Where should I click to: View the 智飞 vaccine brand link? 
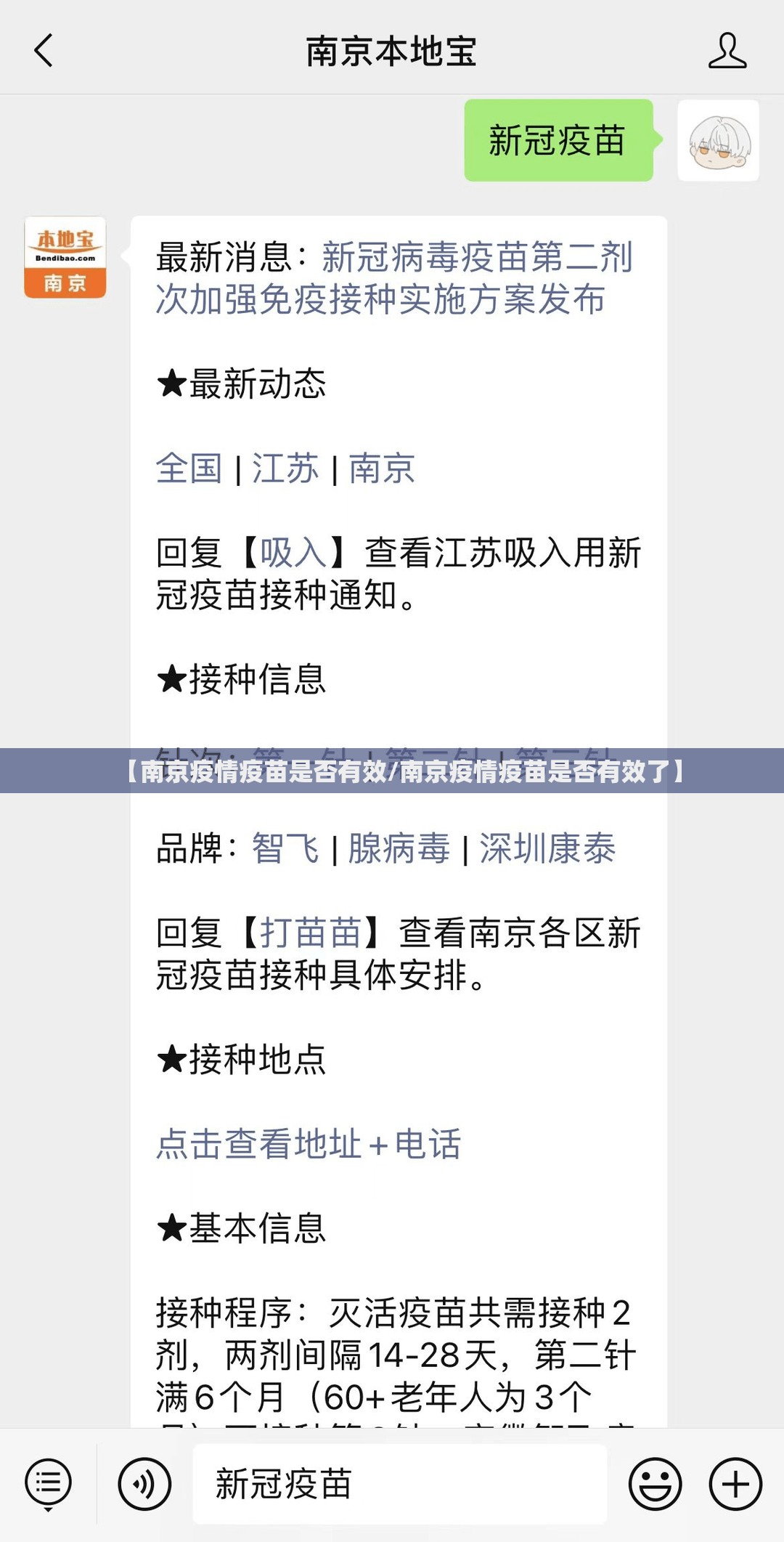[x=285, y=848]
